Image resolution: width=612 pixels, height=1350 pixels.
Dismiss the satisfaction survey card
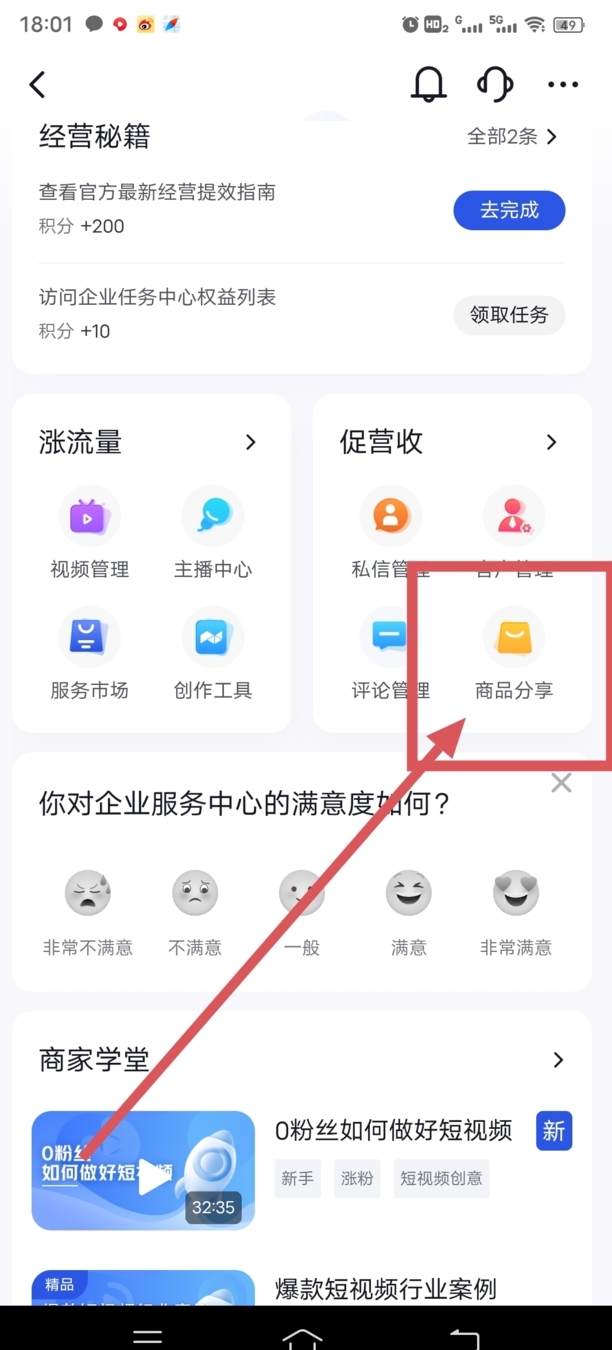pyautogui.click(x=562, y=783)
